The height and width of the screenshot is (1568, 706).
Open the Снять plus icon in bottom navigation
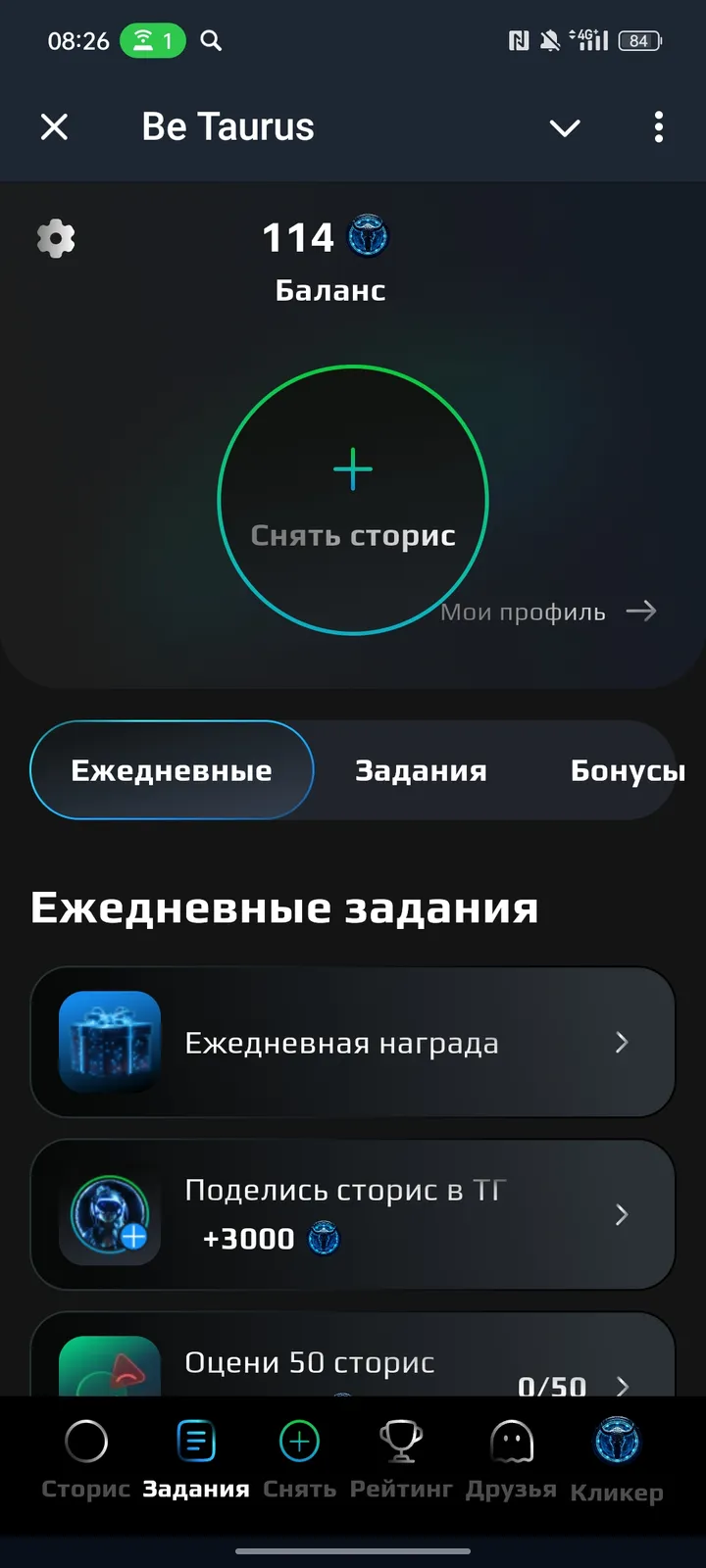tap(298, 1441)
